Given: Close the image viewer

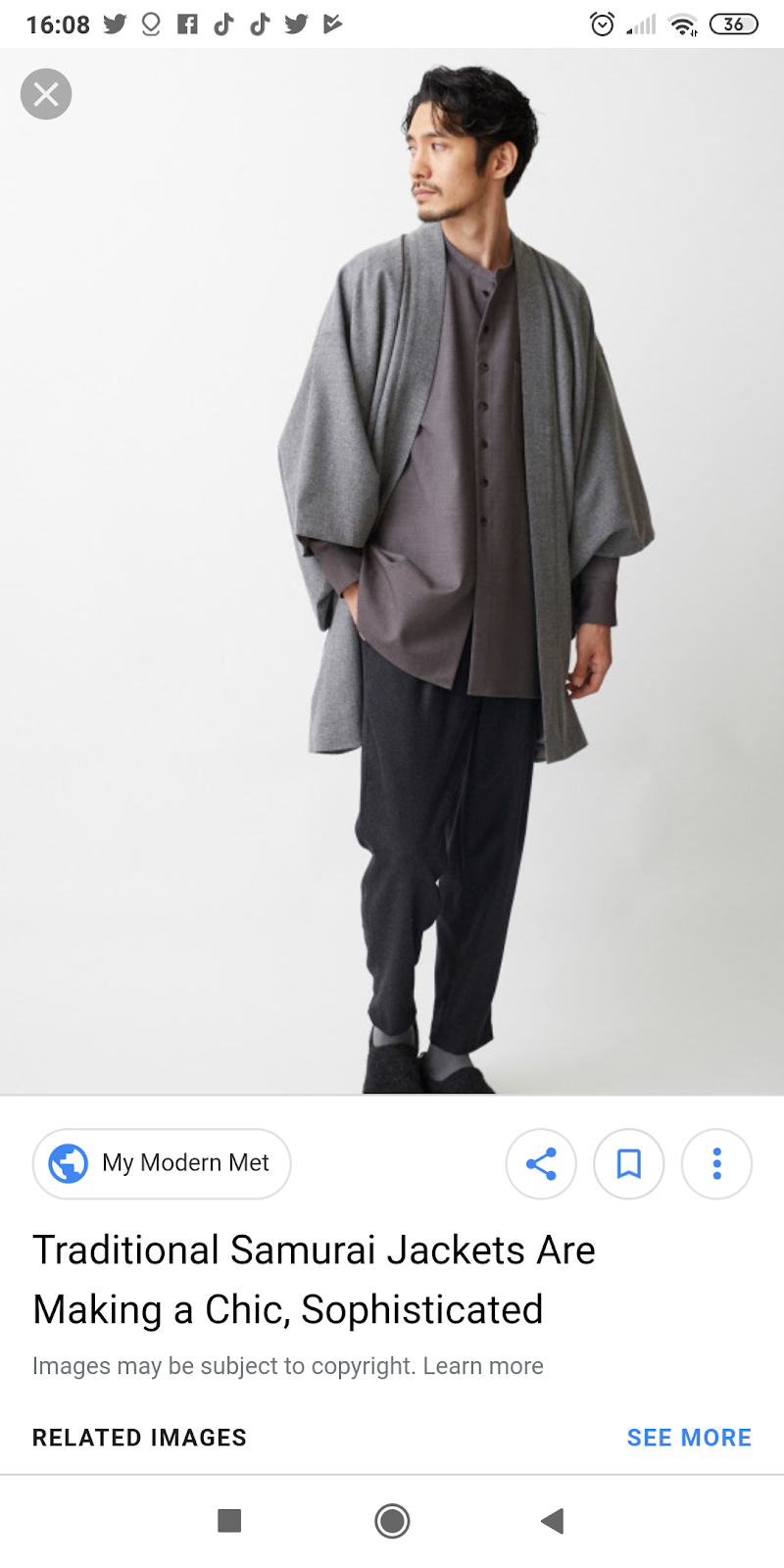Looking at the screenshot, I should pos(46,94).
